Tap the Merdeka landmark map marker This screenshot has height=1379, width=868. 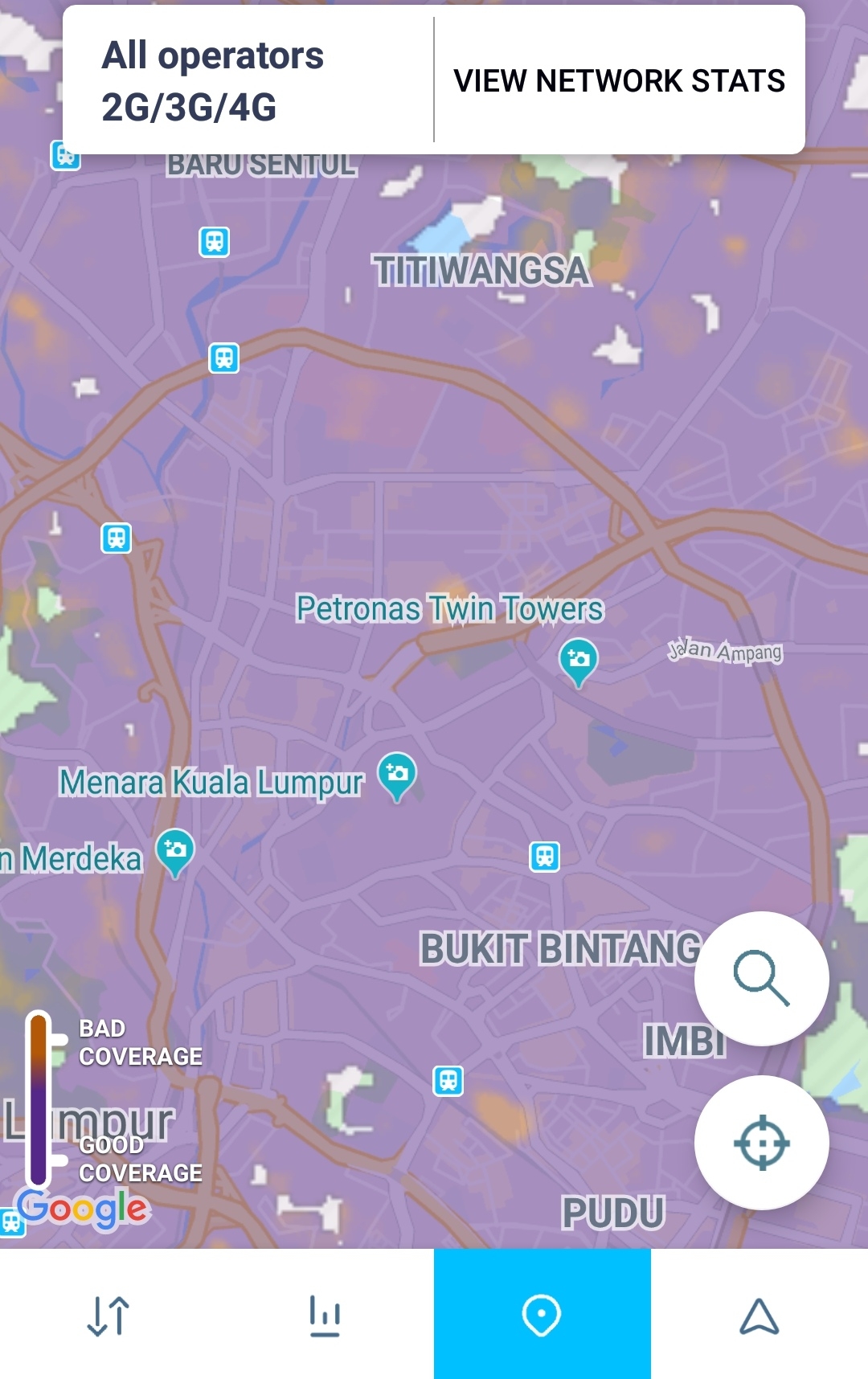(x=175, y=851)
